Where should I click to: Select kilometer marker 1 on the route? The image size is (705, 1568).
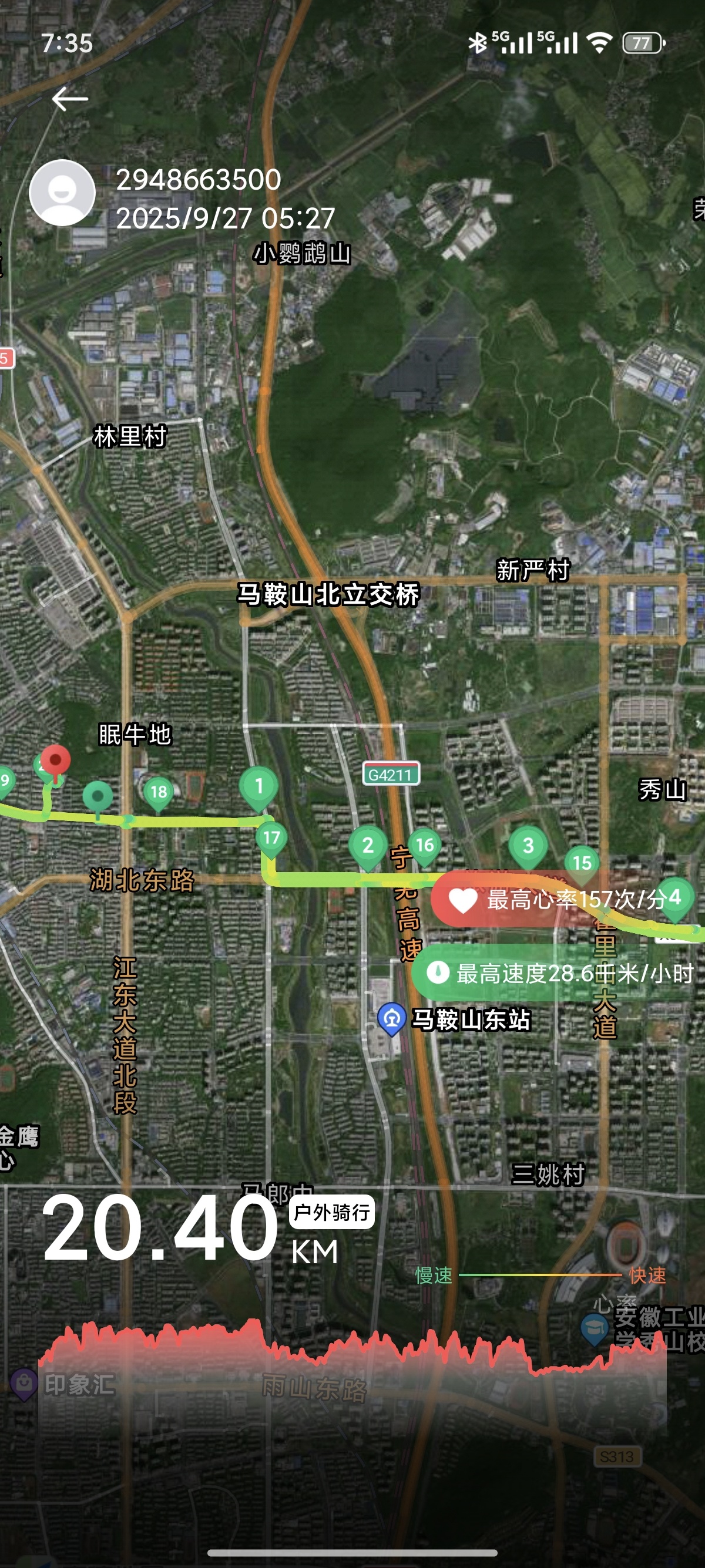click(x=258, y=786)
